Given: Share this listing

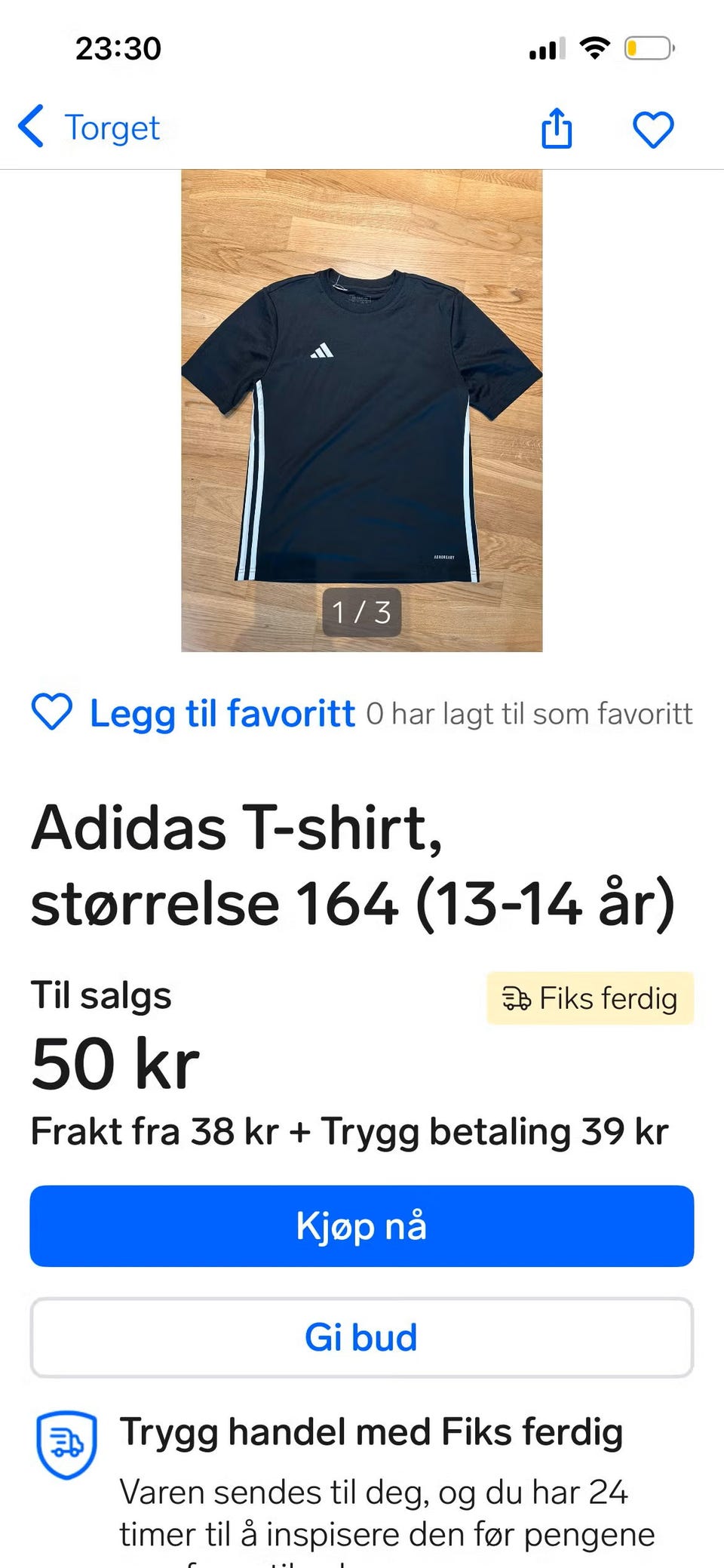Looking at the screenshot, I should point(557,128).
